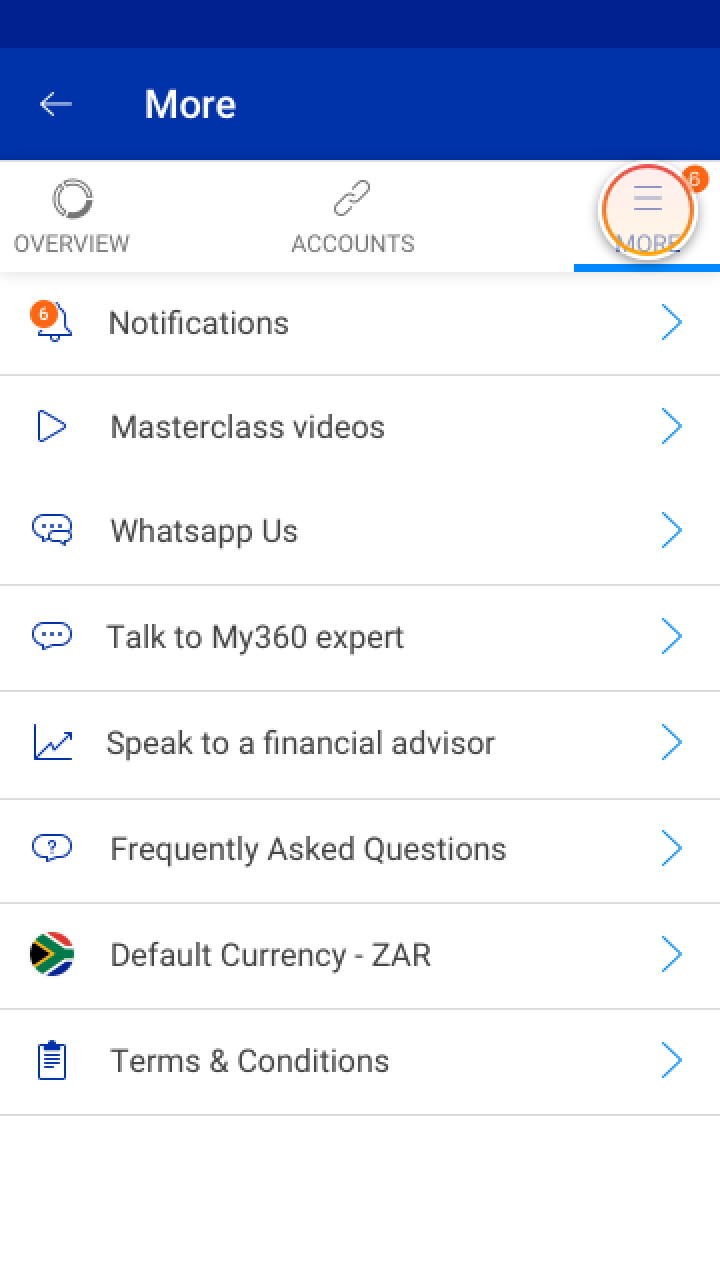Open the Overview circular icon

[x=71, y=198]
